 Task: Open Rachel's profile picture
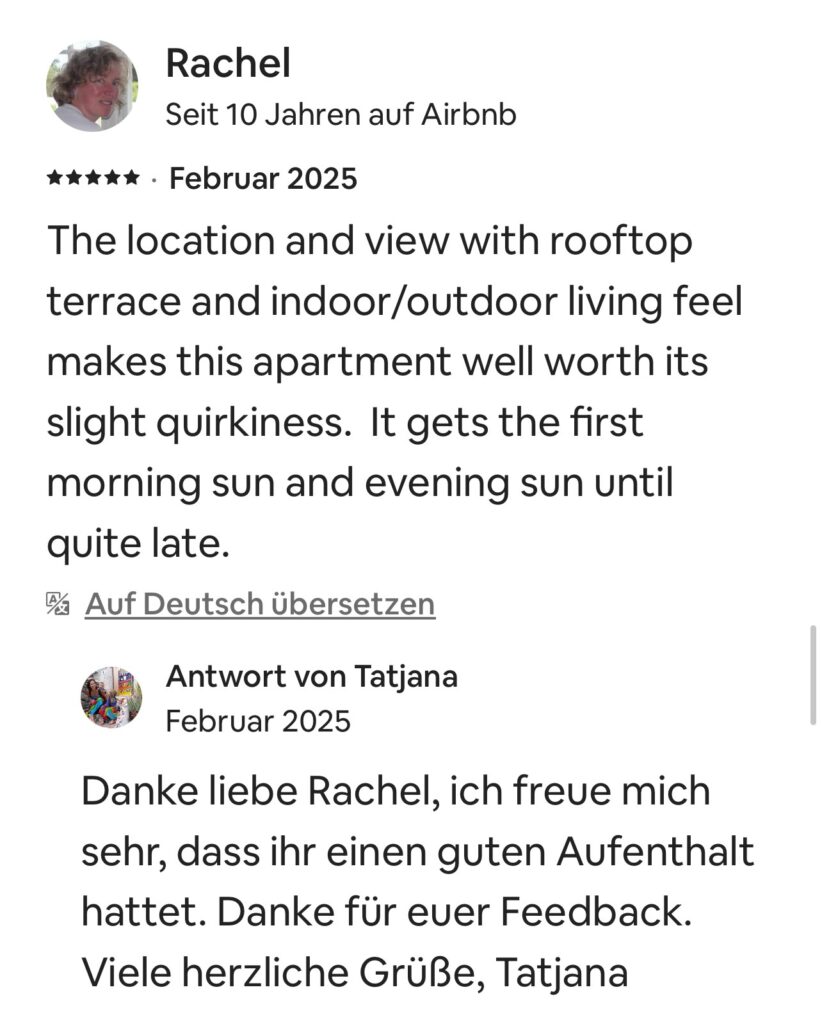92,86
